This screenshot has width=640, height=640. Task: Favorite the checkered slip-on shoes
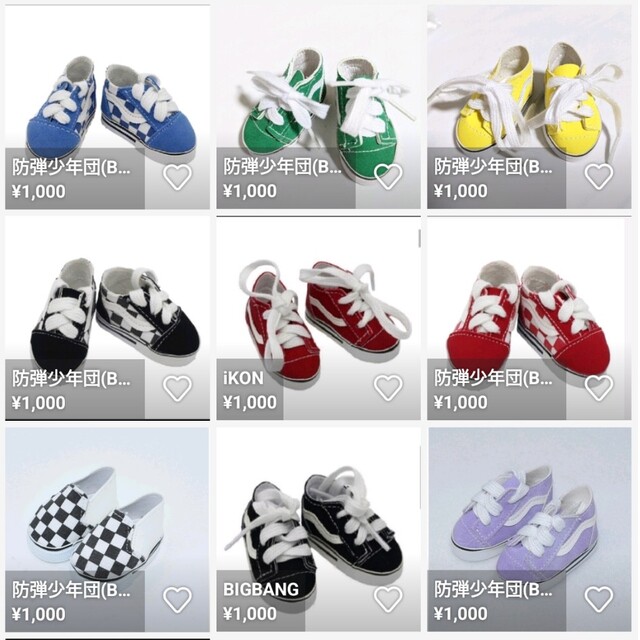(x=177, y=599)
